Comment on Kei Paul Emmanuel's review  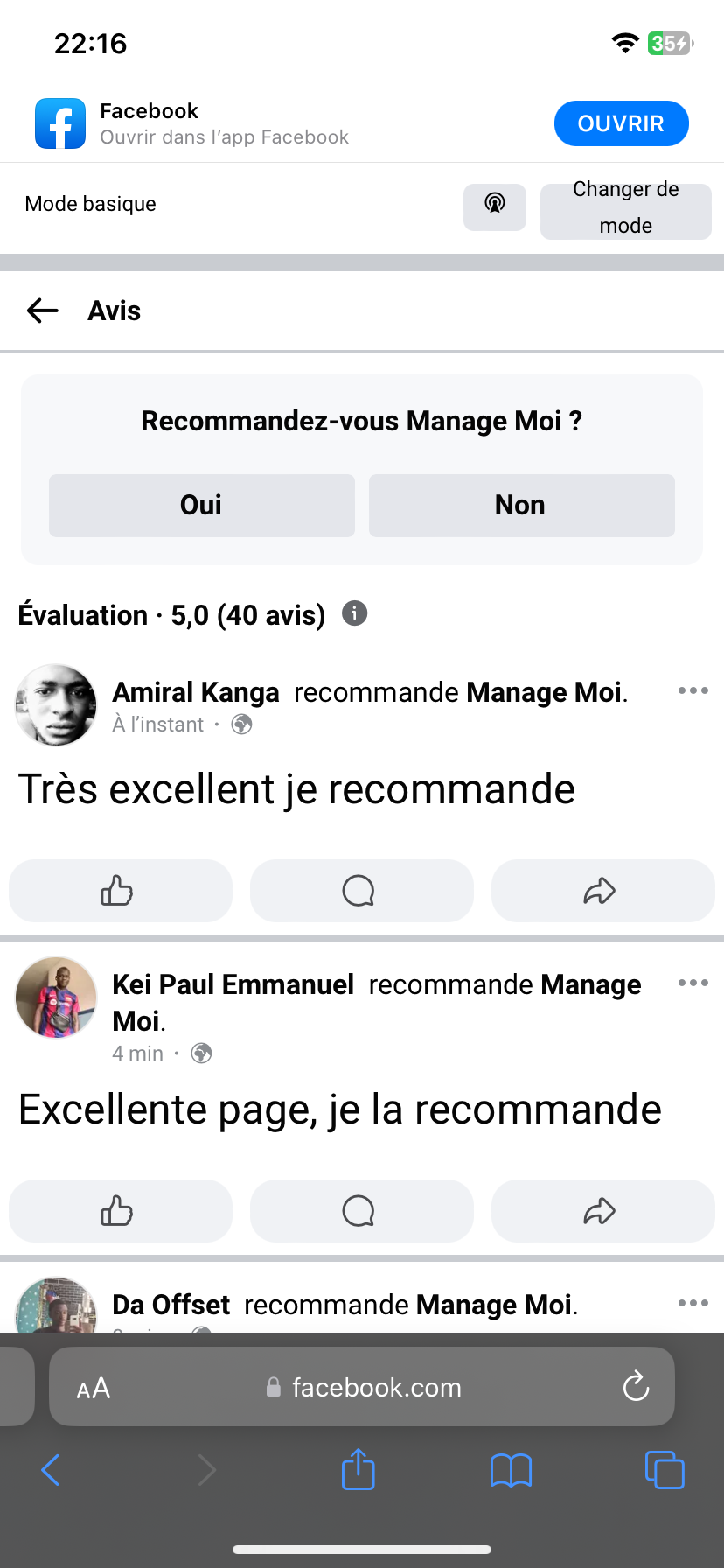[361, 1211]
